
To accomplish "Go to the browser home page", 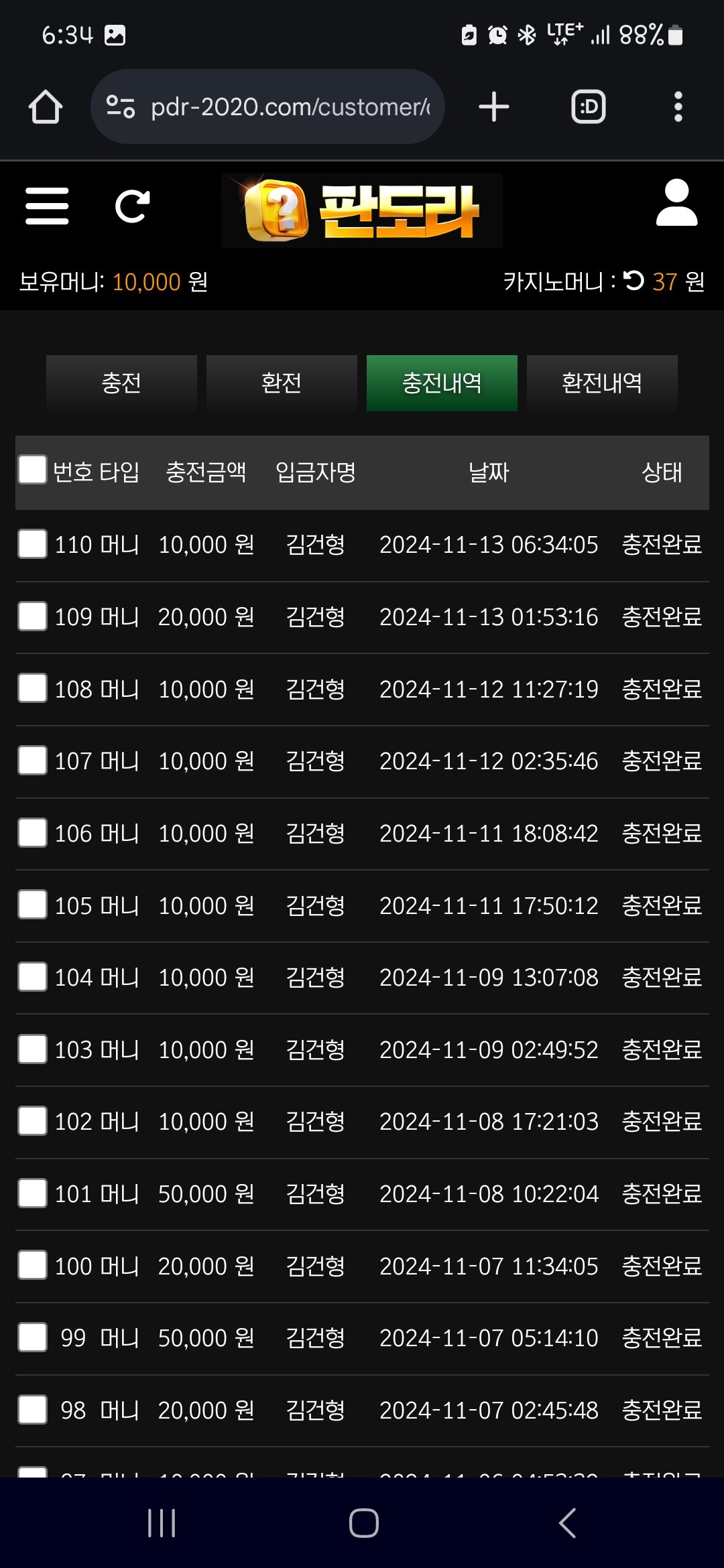I will click(x=46, y=107).
